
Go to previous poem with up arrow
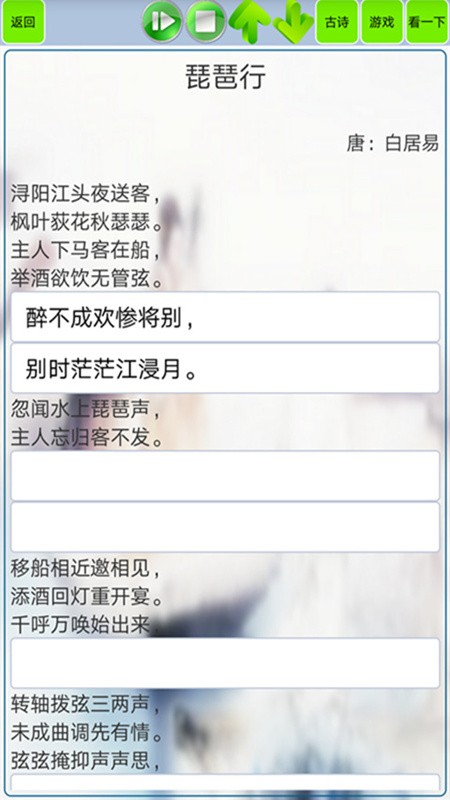[x=249, y=22]
